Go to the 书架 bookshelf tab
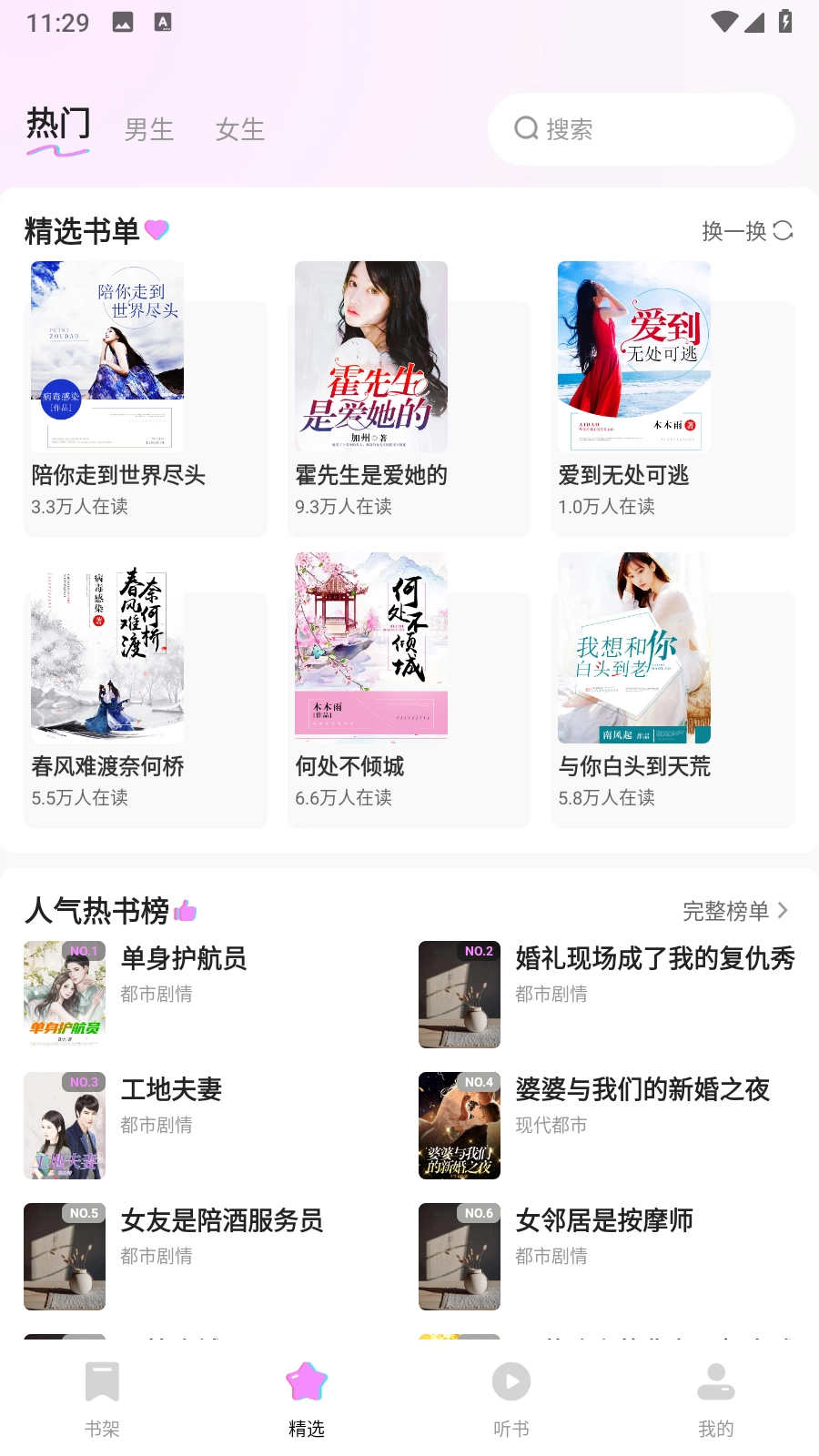Image resolution: width=819 pixels, height=1456 pixels. pyautogui.click(x=102, y=1399)
